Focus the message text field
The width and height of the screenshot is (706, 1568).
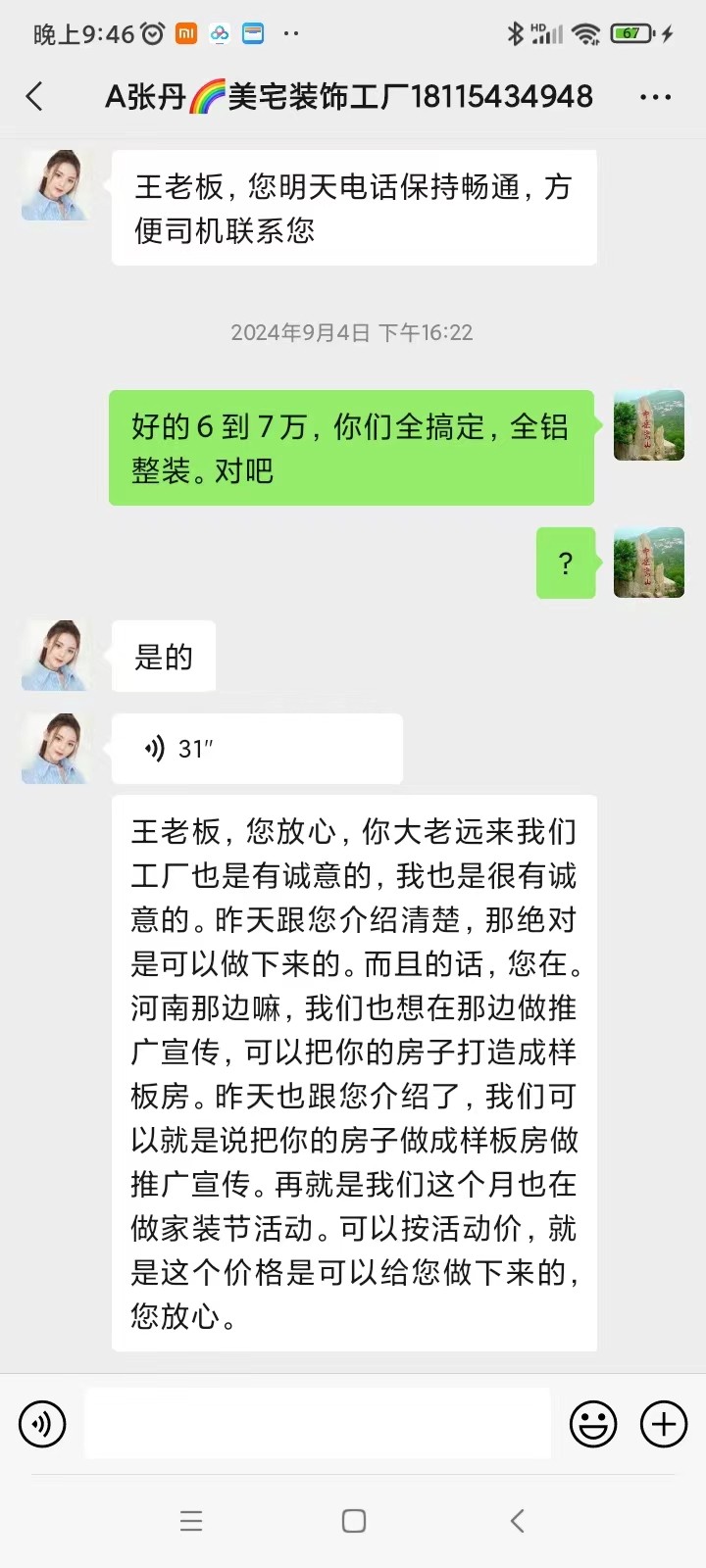tap(317, 1424)
